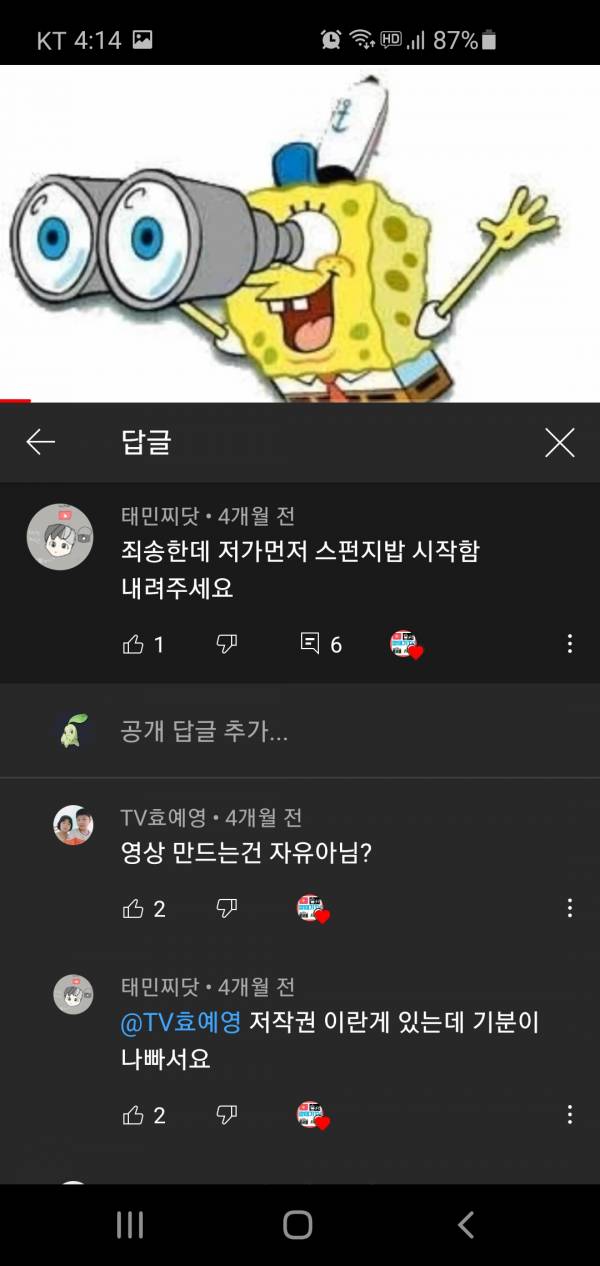Open overflow menu on TV효예영's reply

(x=569, y=908)
